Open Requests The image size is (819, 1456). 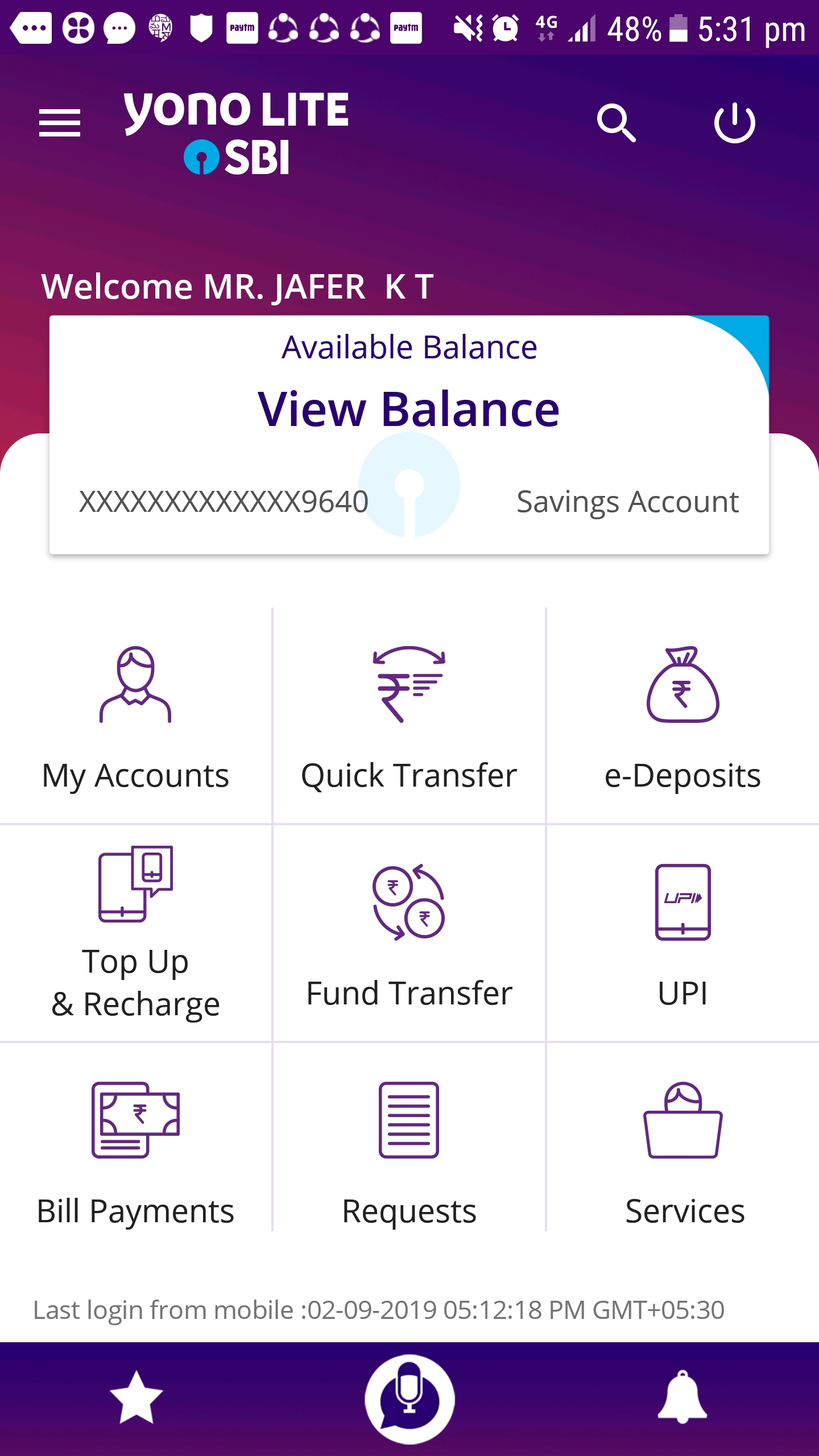(x=409, y=1152)
